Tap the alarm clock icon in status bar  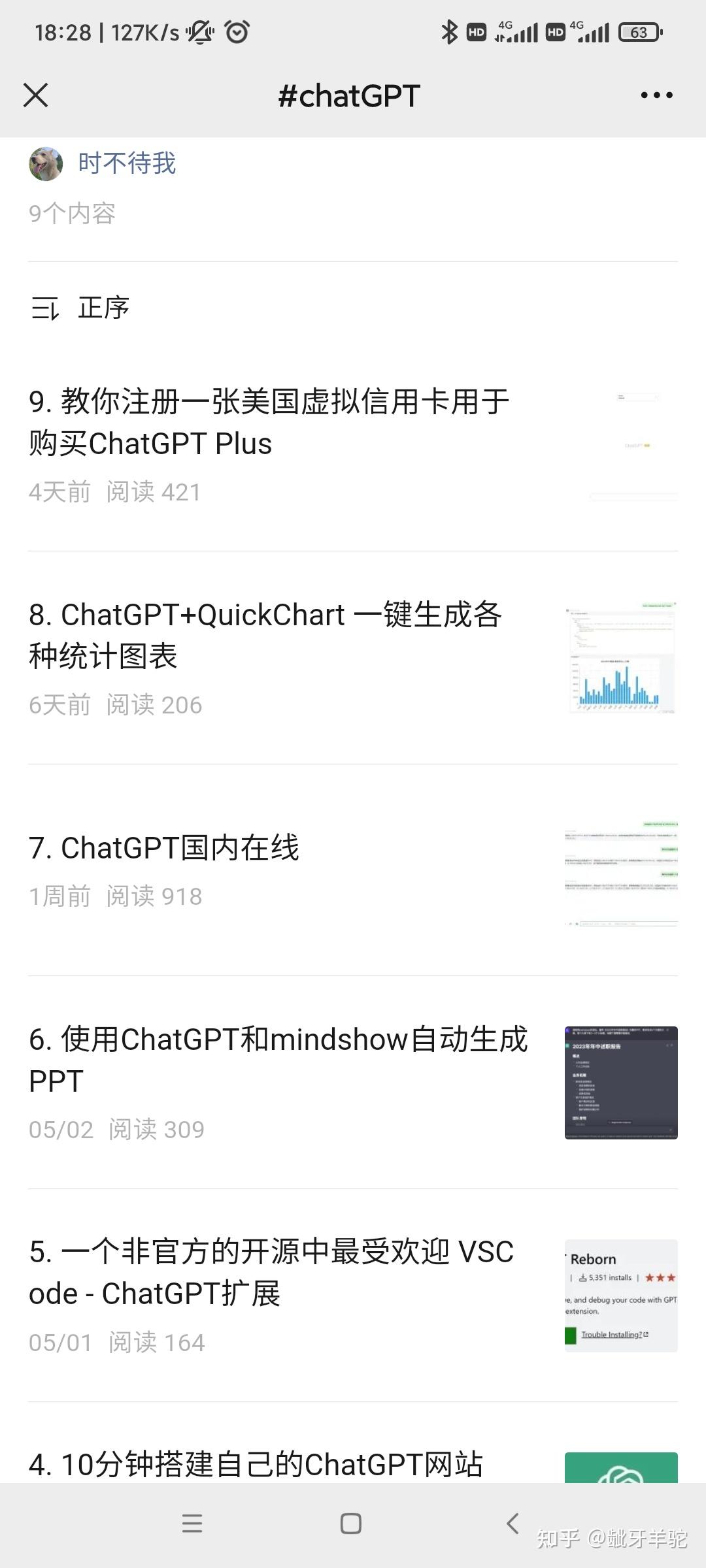point(237,31)
